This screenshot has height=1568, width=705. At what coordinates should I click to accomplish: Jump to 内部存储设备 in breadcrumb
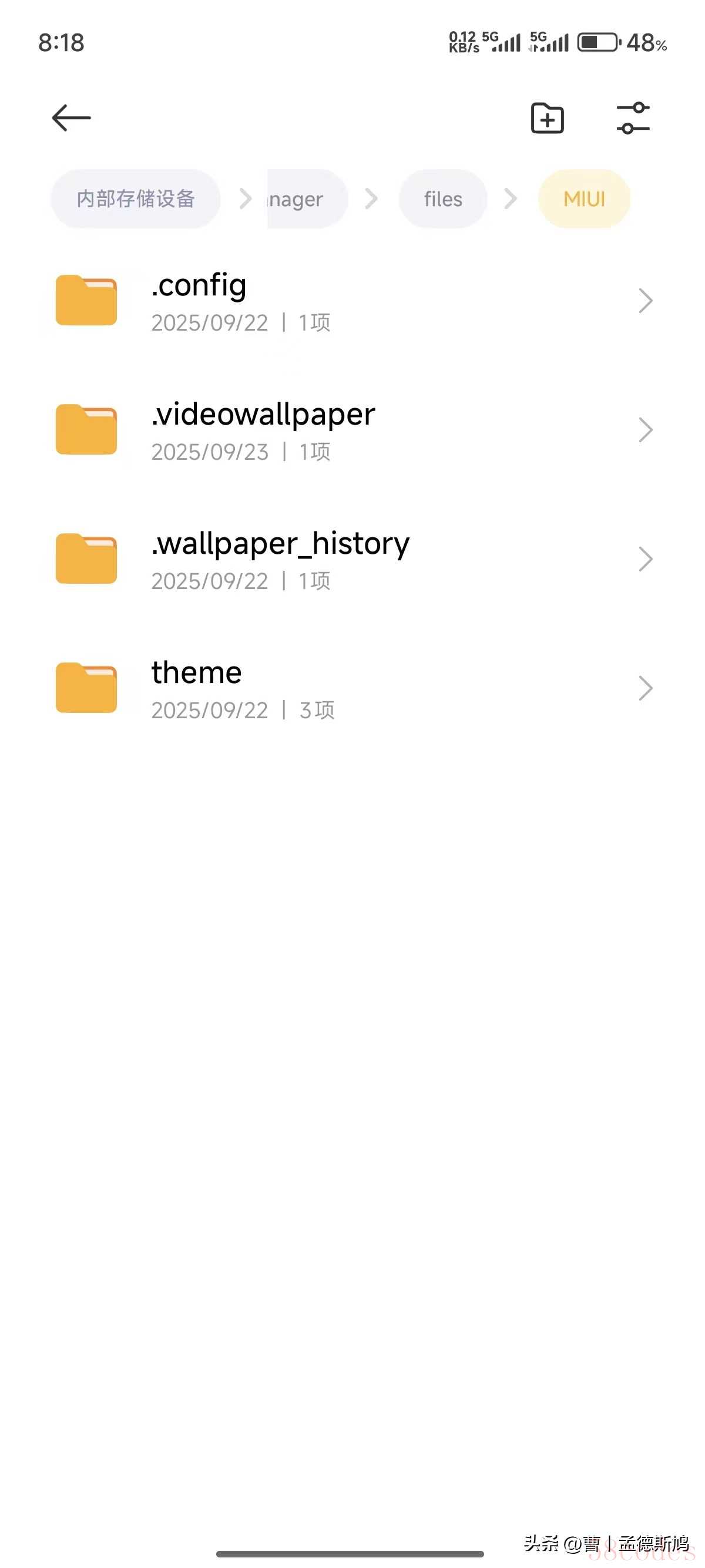click(x=135, y=199)
